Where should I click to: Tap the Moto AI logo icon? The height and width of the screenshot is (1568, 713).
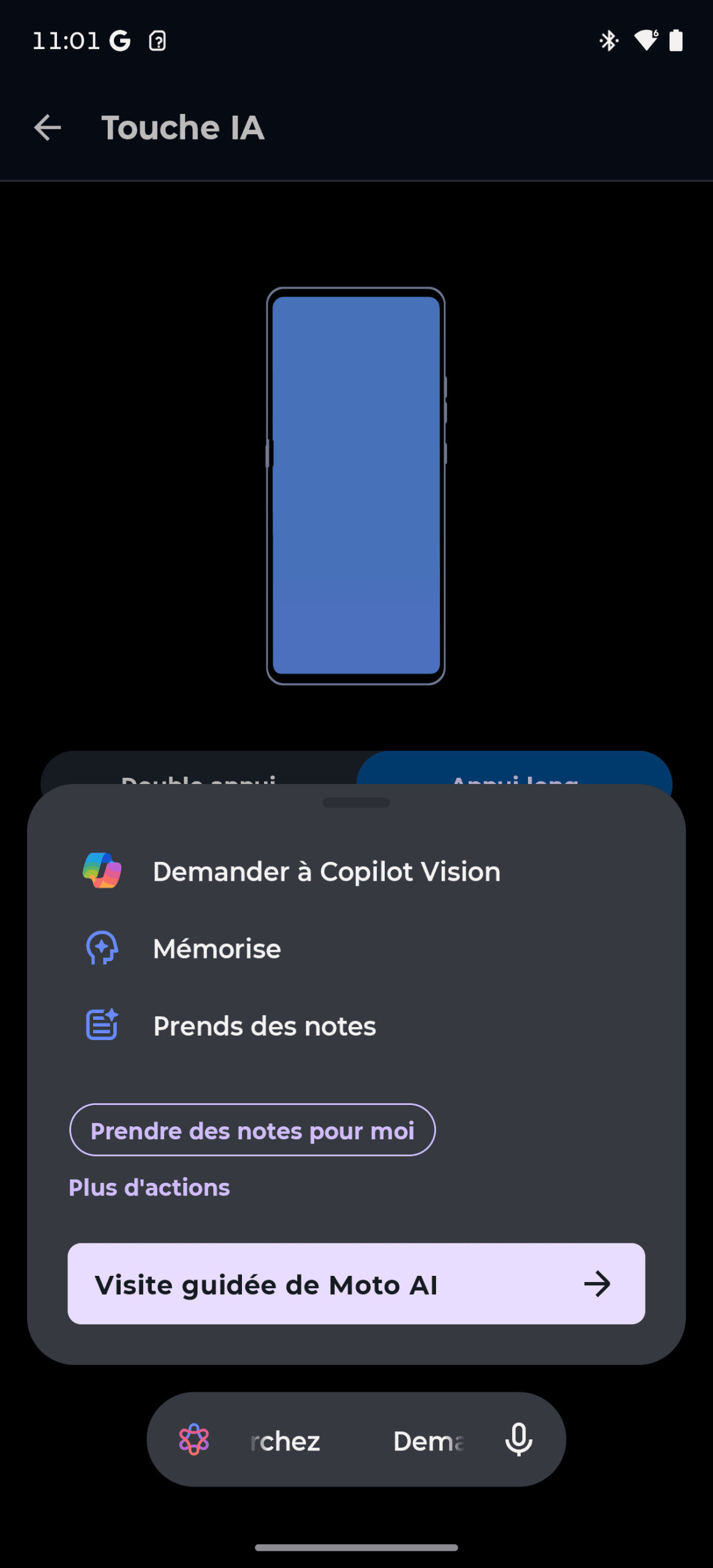tap(194, 1440)
